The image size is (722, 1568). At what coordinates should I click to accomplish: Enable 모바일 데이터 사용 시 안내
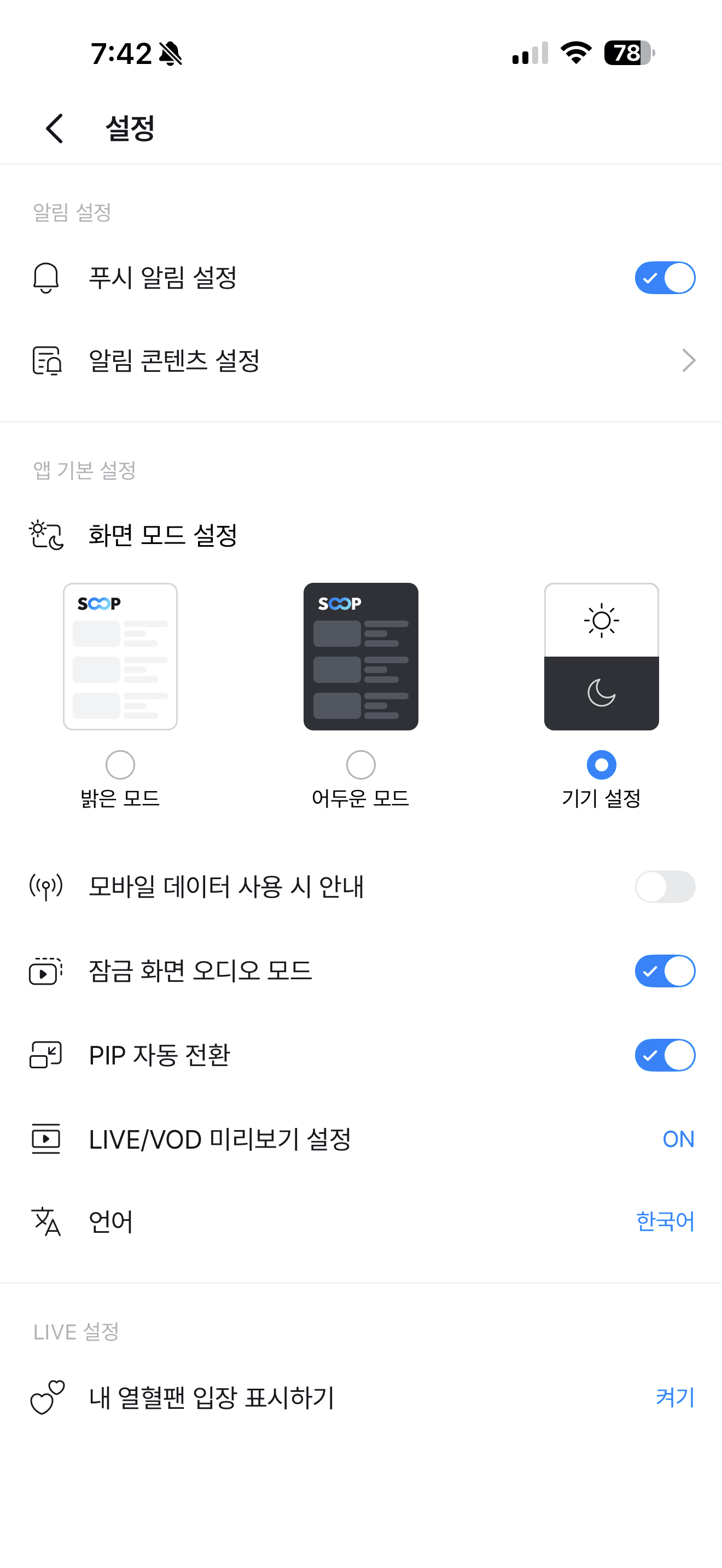[x=664, y=887]
